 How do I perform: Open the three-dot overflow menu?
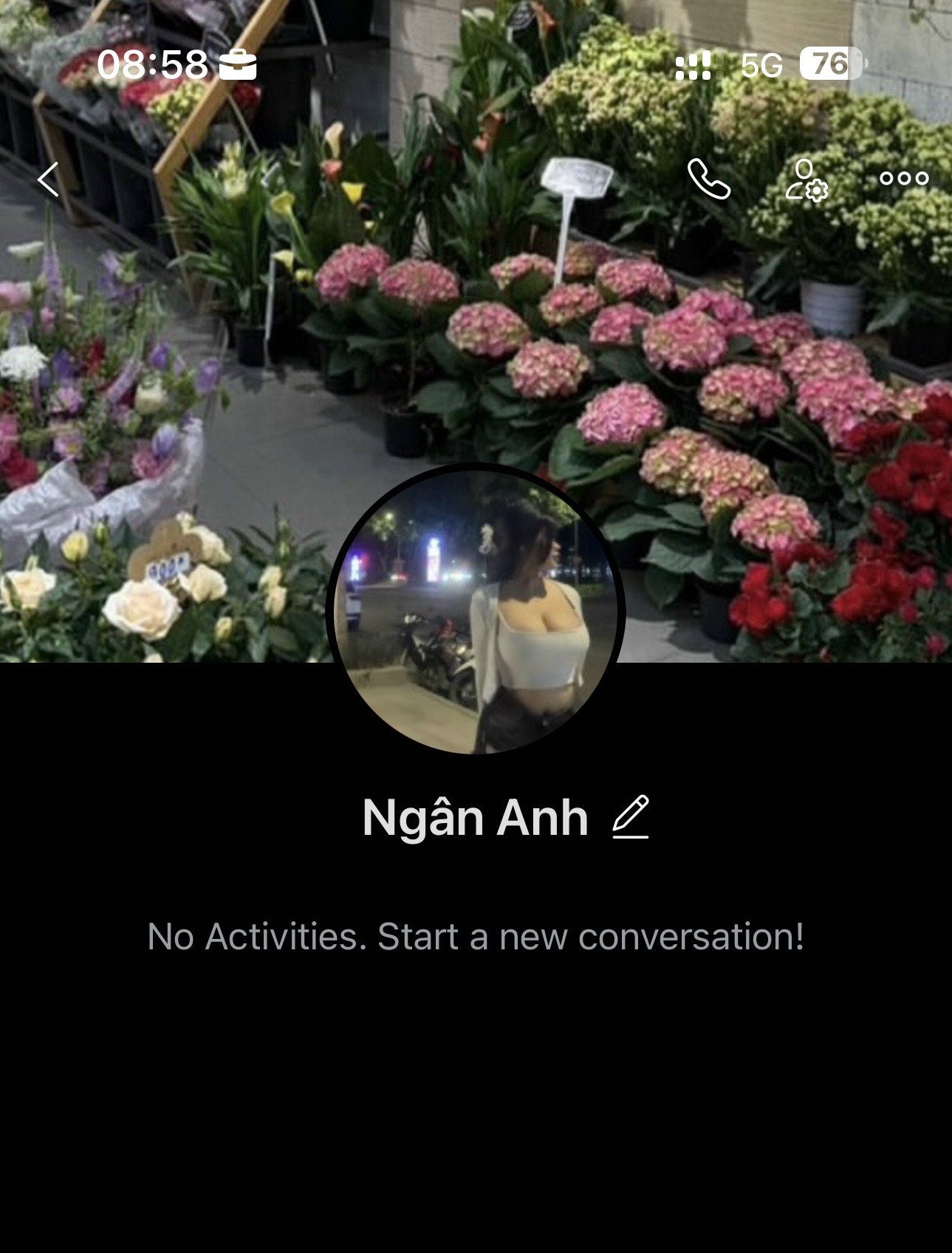(x=903, y=179)
